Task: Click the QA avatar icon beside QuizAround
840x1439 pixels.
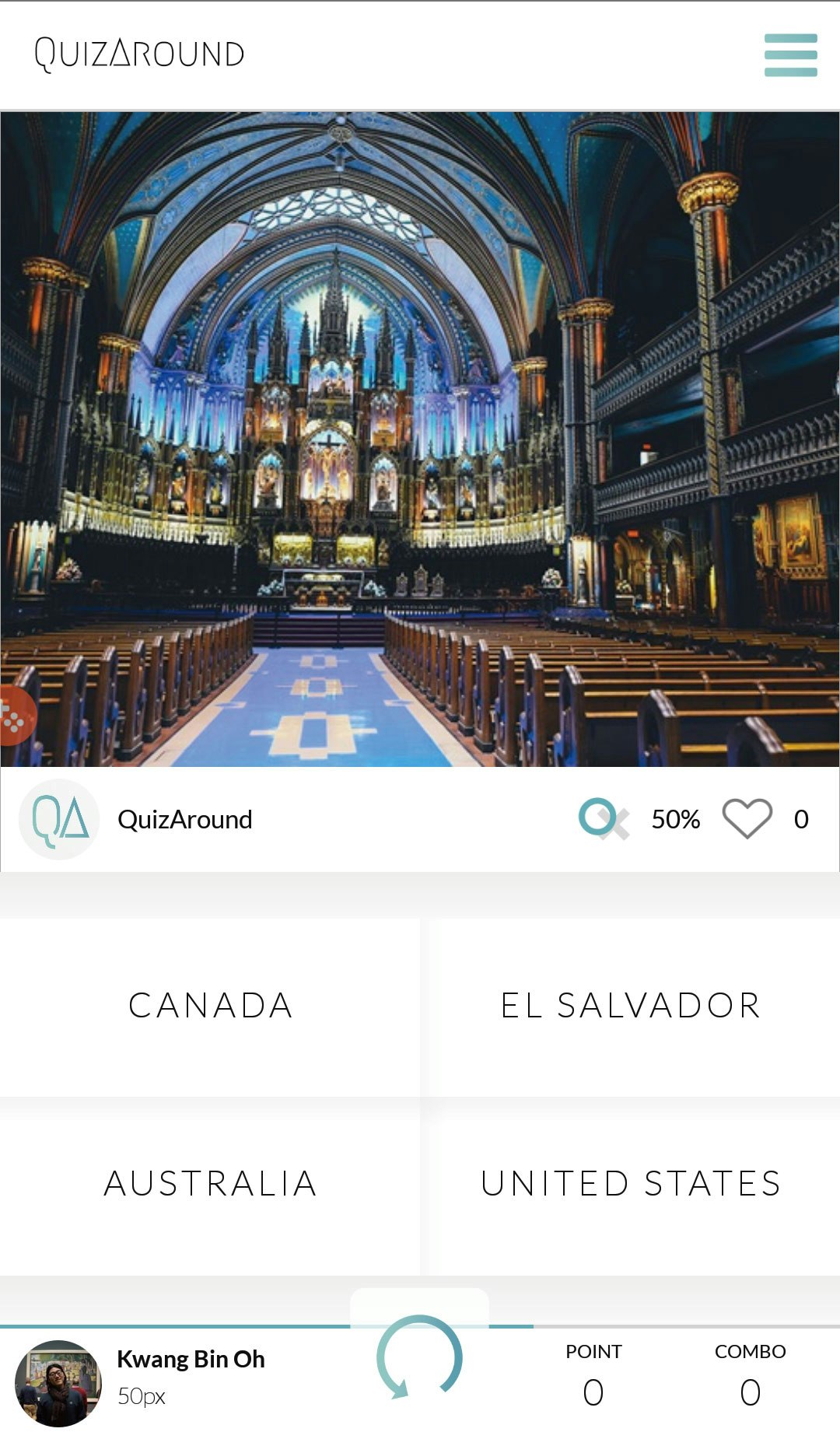Action: pos(60,819)
